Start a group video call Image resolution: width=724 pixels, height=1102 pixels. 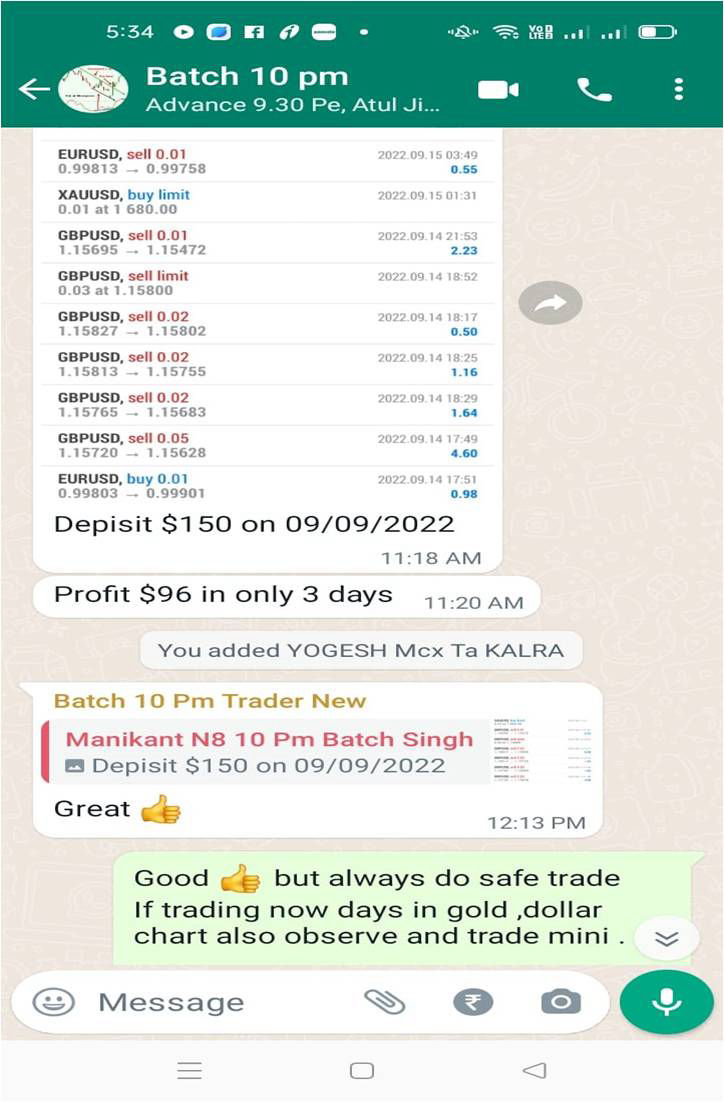coord(498,89)
